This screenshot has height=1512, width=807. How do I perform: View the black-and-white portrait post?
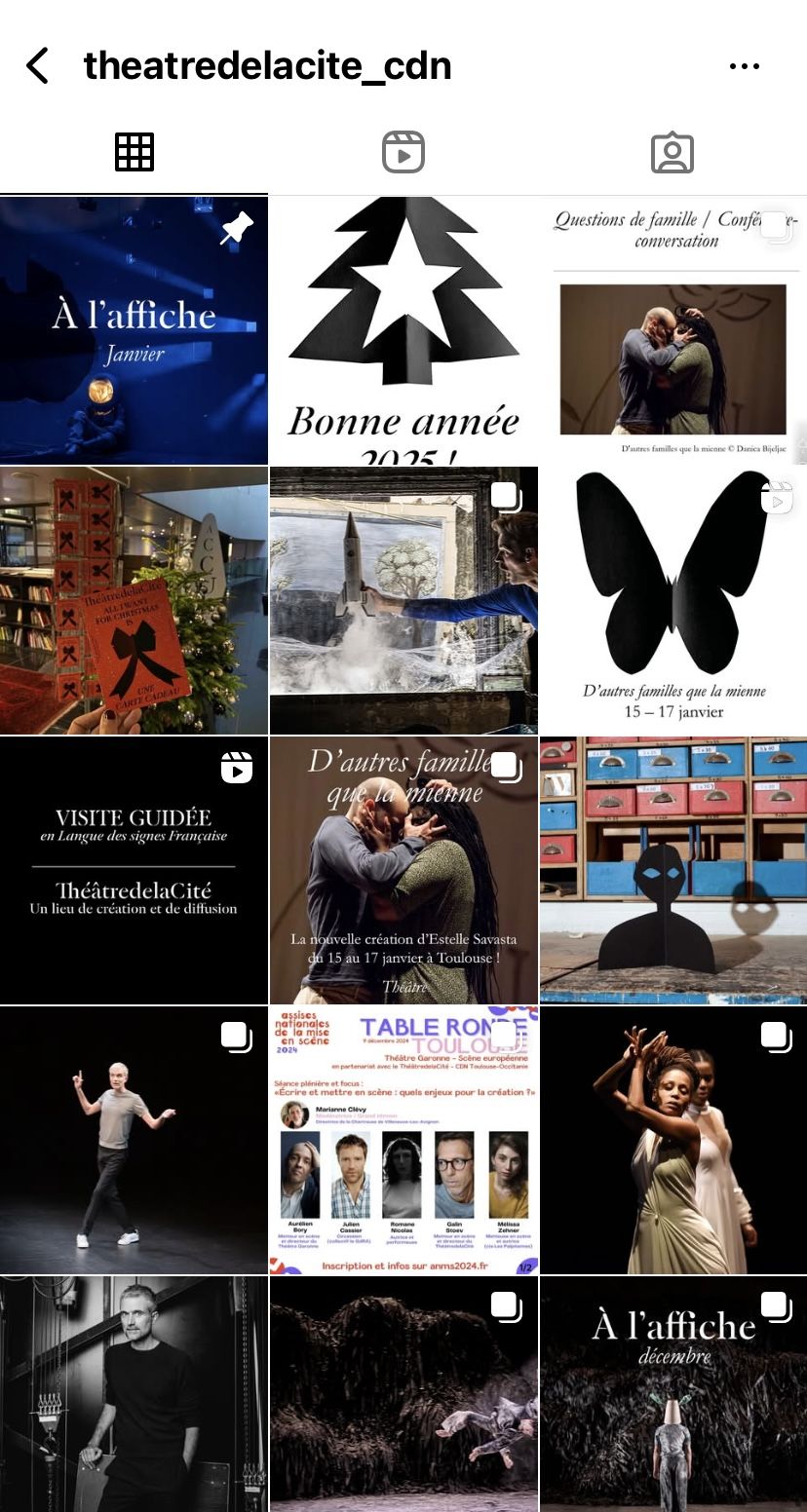coord(134,1393)
